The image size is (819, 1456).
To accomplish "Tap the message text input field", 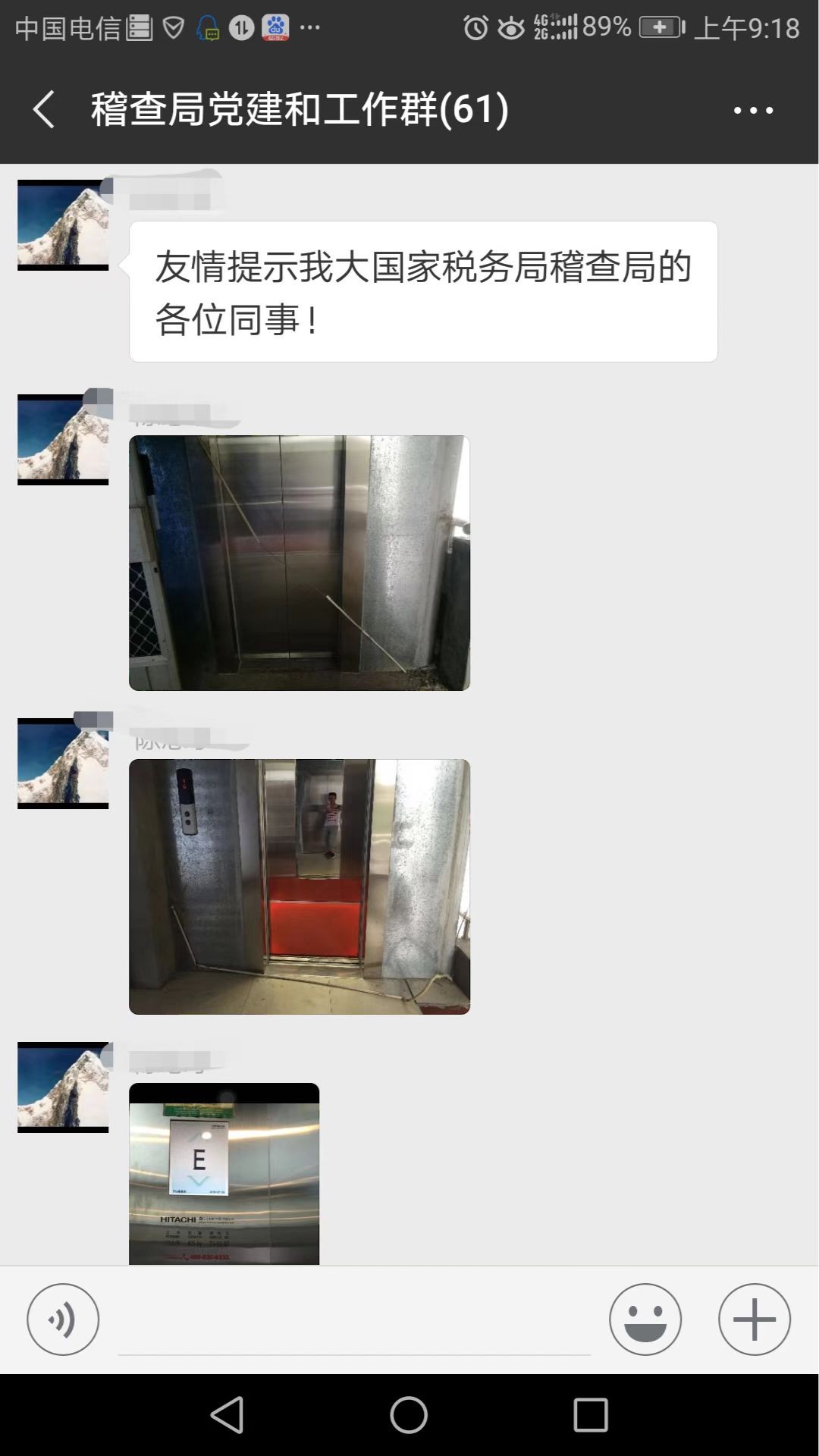I will coord(353,1323).
